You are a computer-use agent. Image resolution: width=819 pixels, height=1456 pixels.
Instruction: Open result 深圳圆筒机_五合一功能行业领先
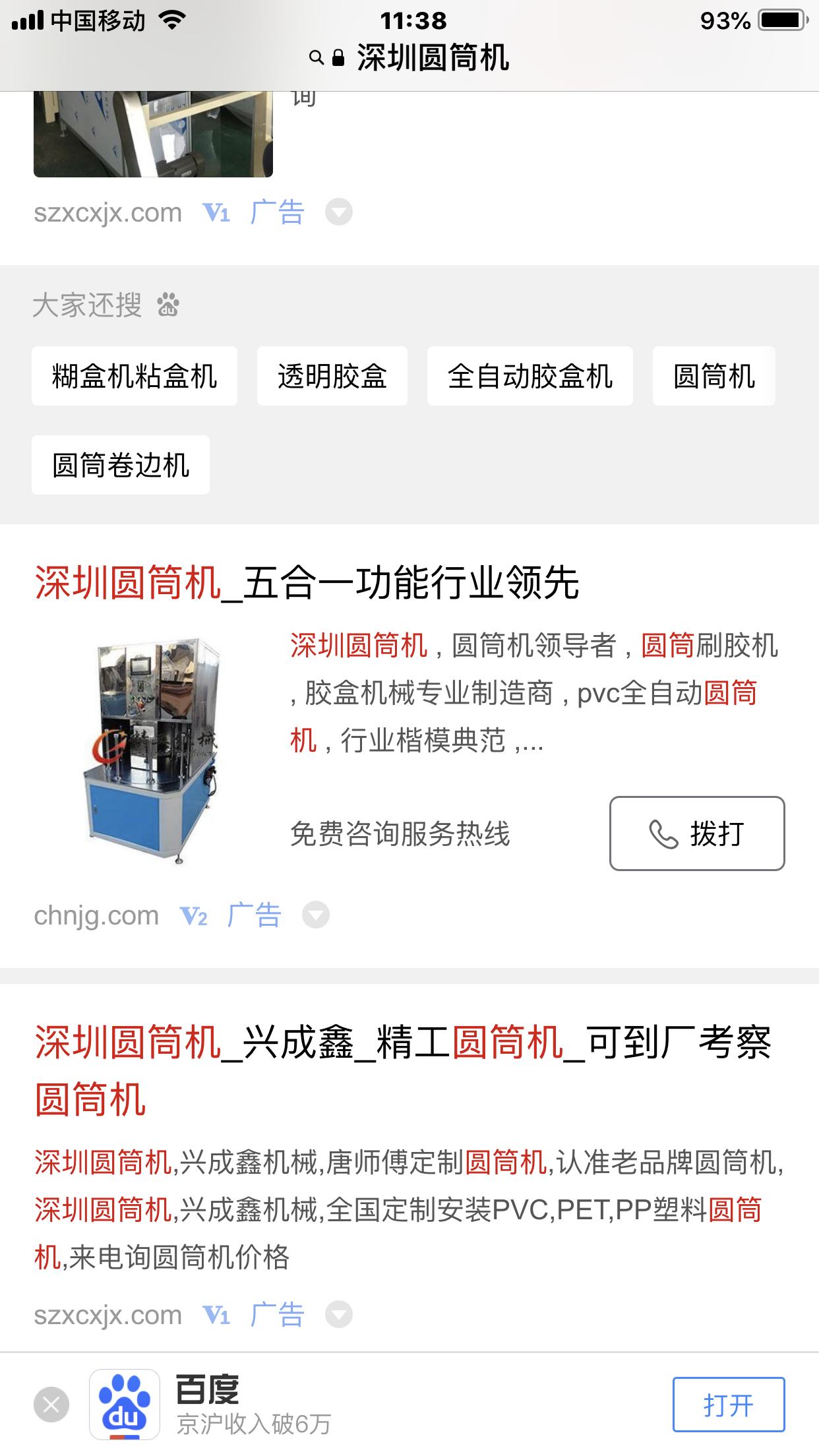(307, 583)
